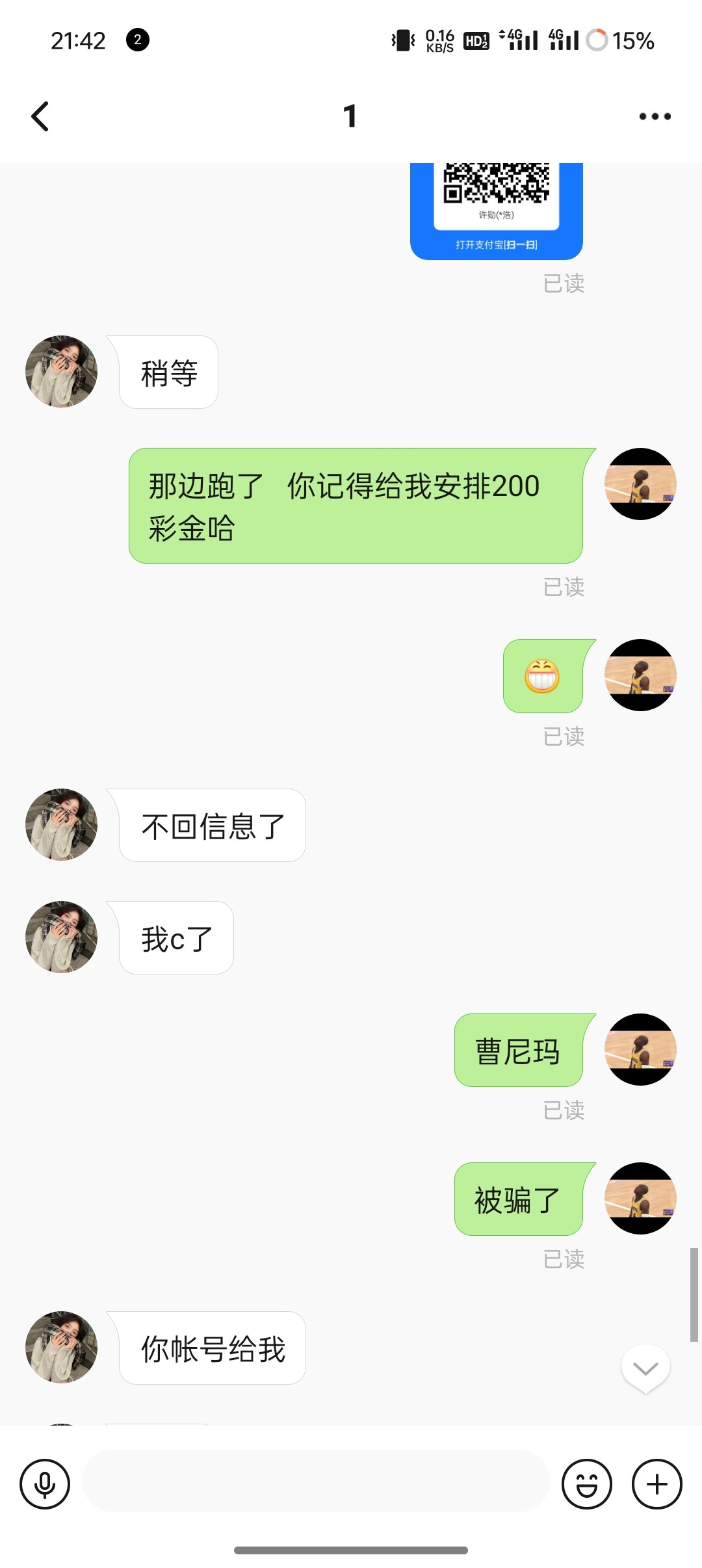Tap the voice message microphone icon
702x1568 pixels.
[x=45, y=1484]
